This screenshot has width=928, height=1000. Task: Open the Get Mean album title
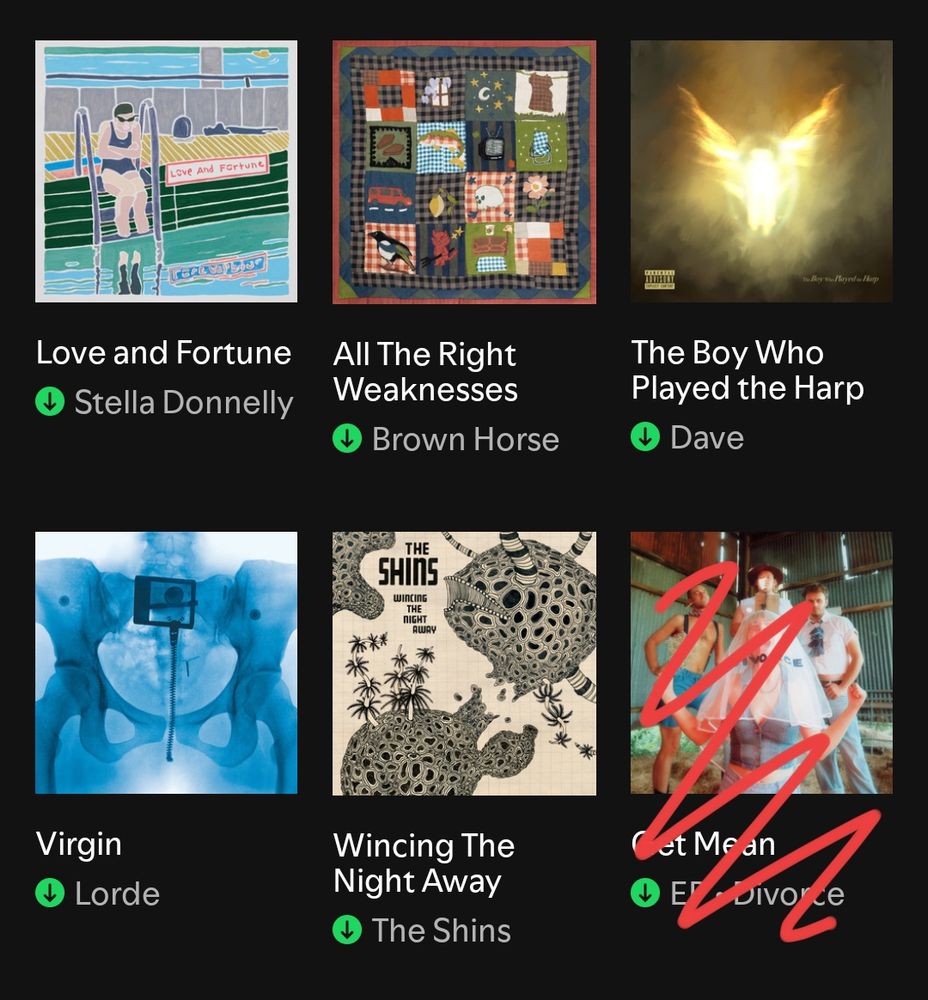pos(702,845)
